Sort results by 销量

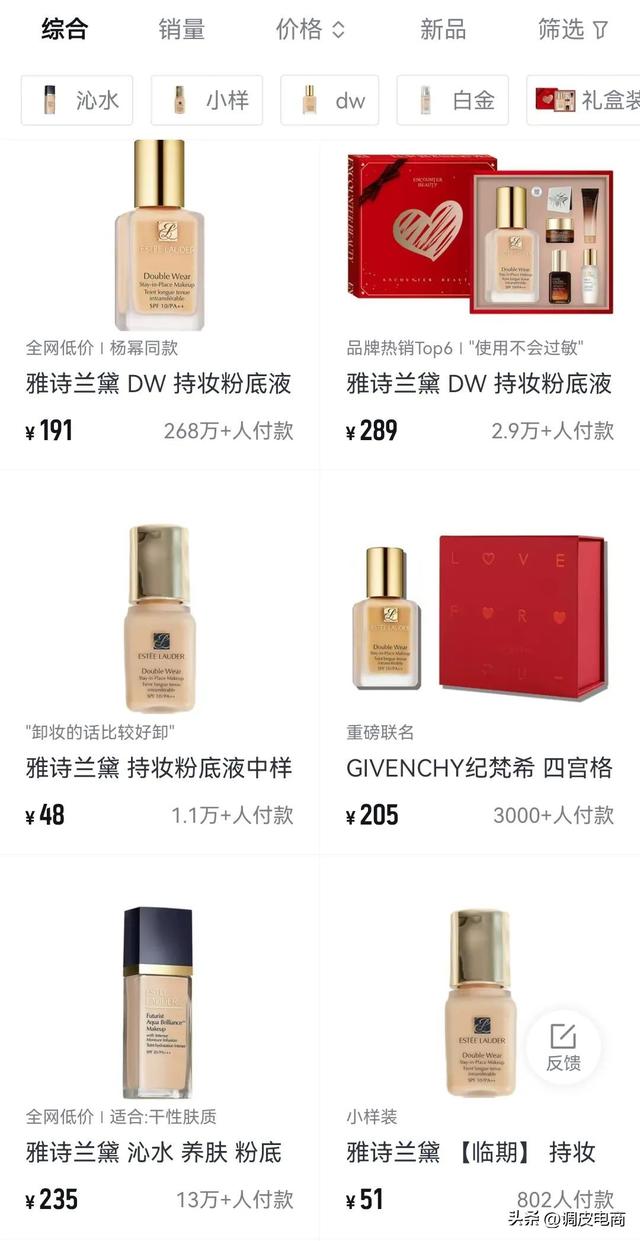[x=181, y=30]
